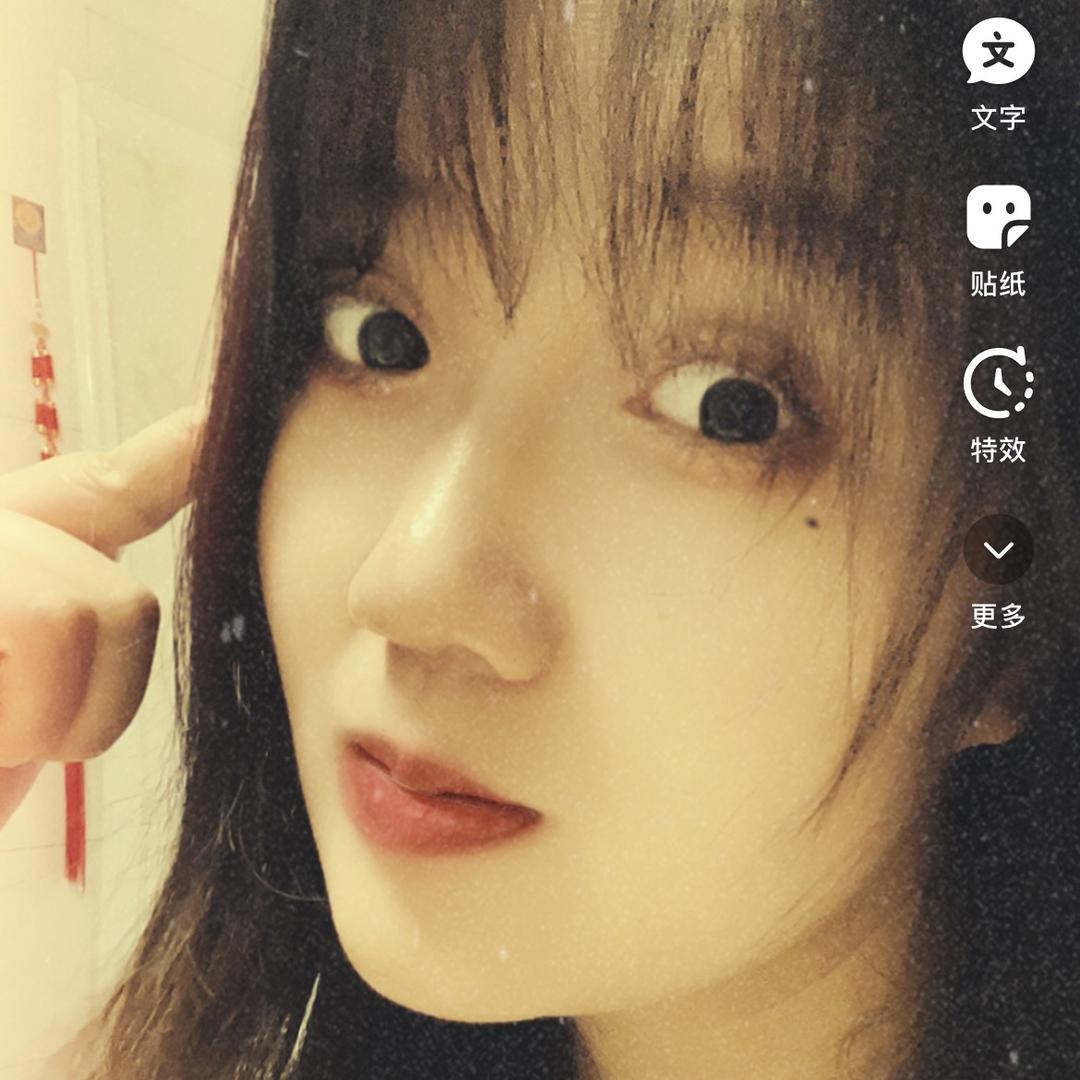The image size is (1080, 1080).
Task: Add a sticker via 贴纸
Action: click(x=998, y=219)
